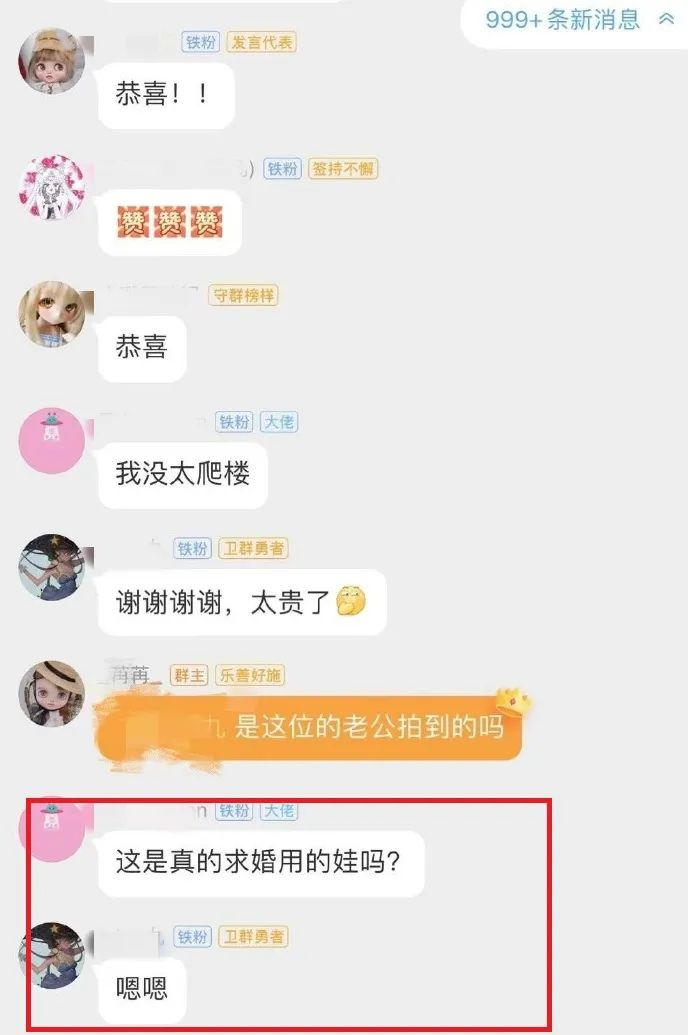View the group owner 群主 avatar profile
The height and width of the screenshot is (1035, 688).
coord(52,693)
